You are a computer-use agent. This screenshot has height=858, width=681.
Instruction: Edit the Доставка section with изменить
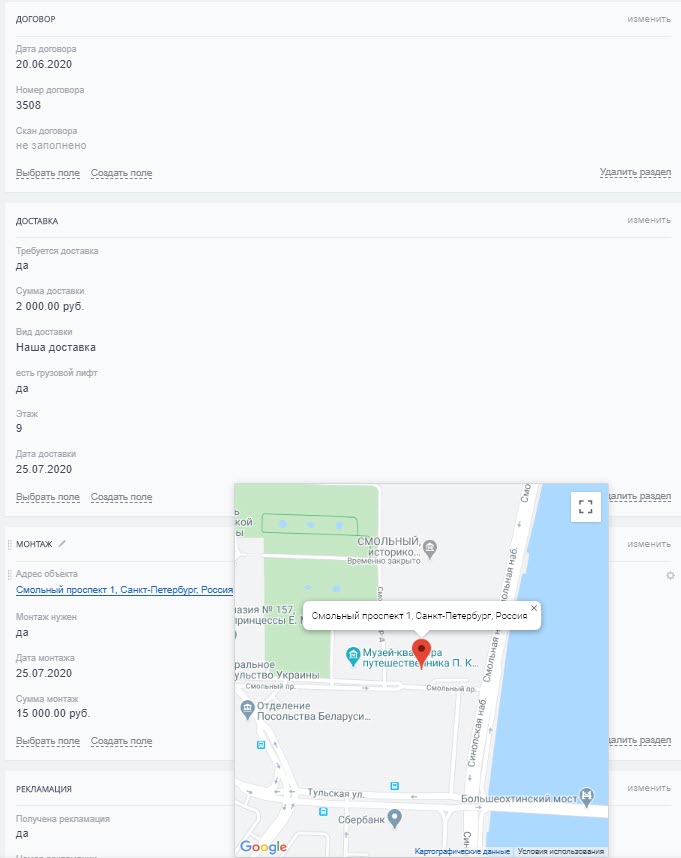click(x=649, y=220)
